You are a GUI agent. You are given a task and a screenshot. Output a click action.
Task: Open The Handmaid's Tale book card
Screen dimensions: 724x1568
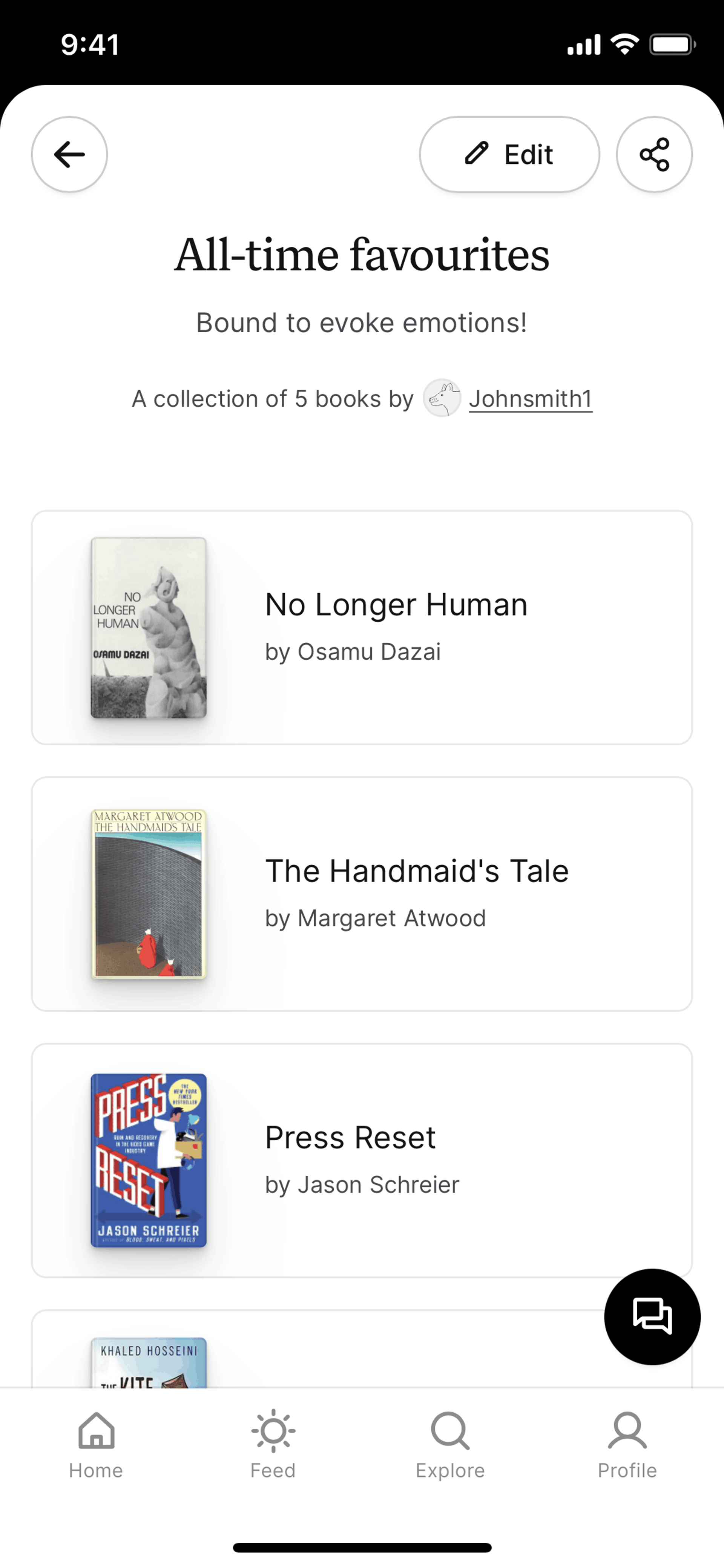tap(362, 894)
